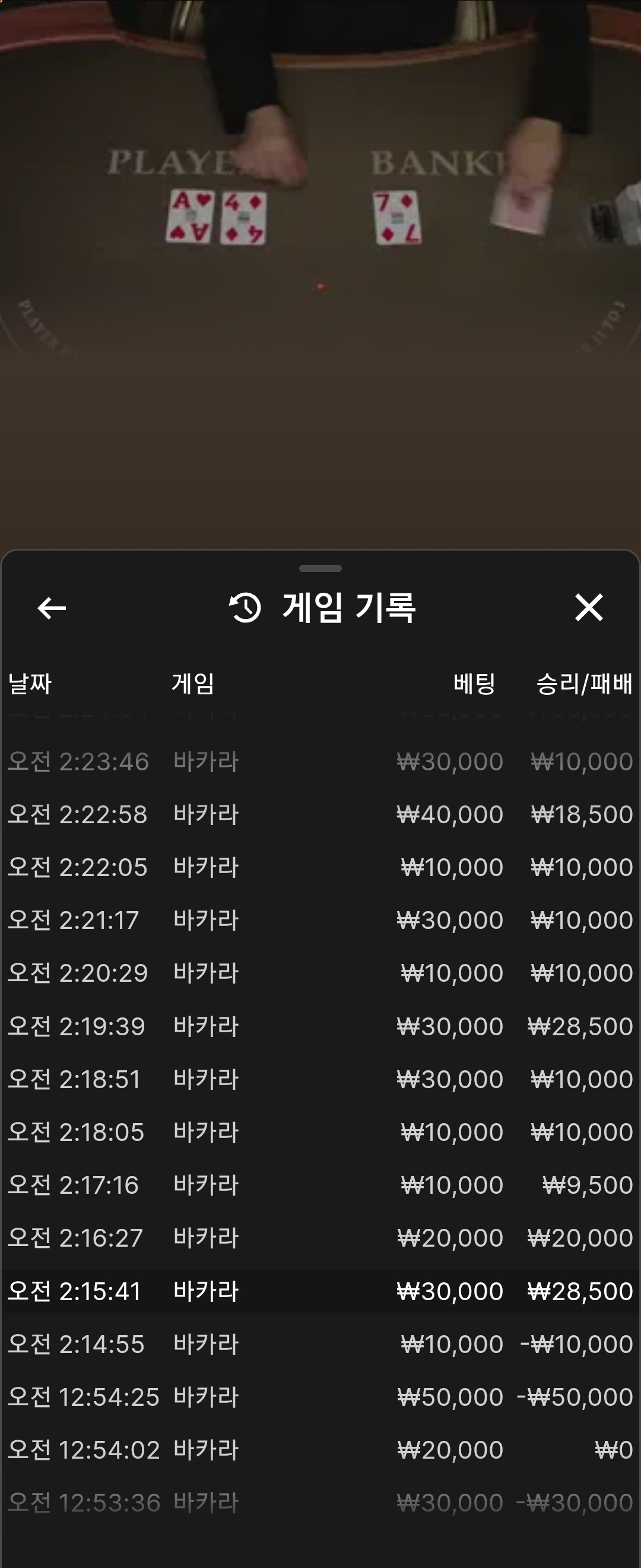This screenshot has height=1568, width=641.
Task: View the 오전 2:19:39 round with ₩28,500 win
Action: coord(320,1026)
